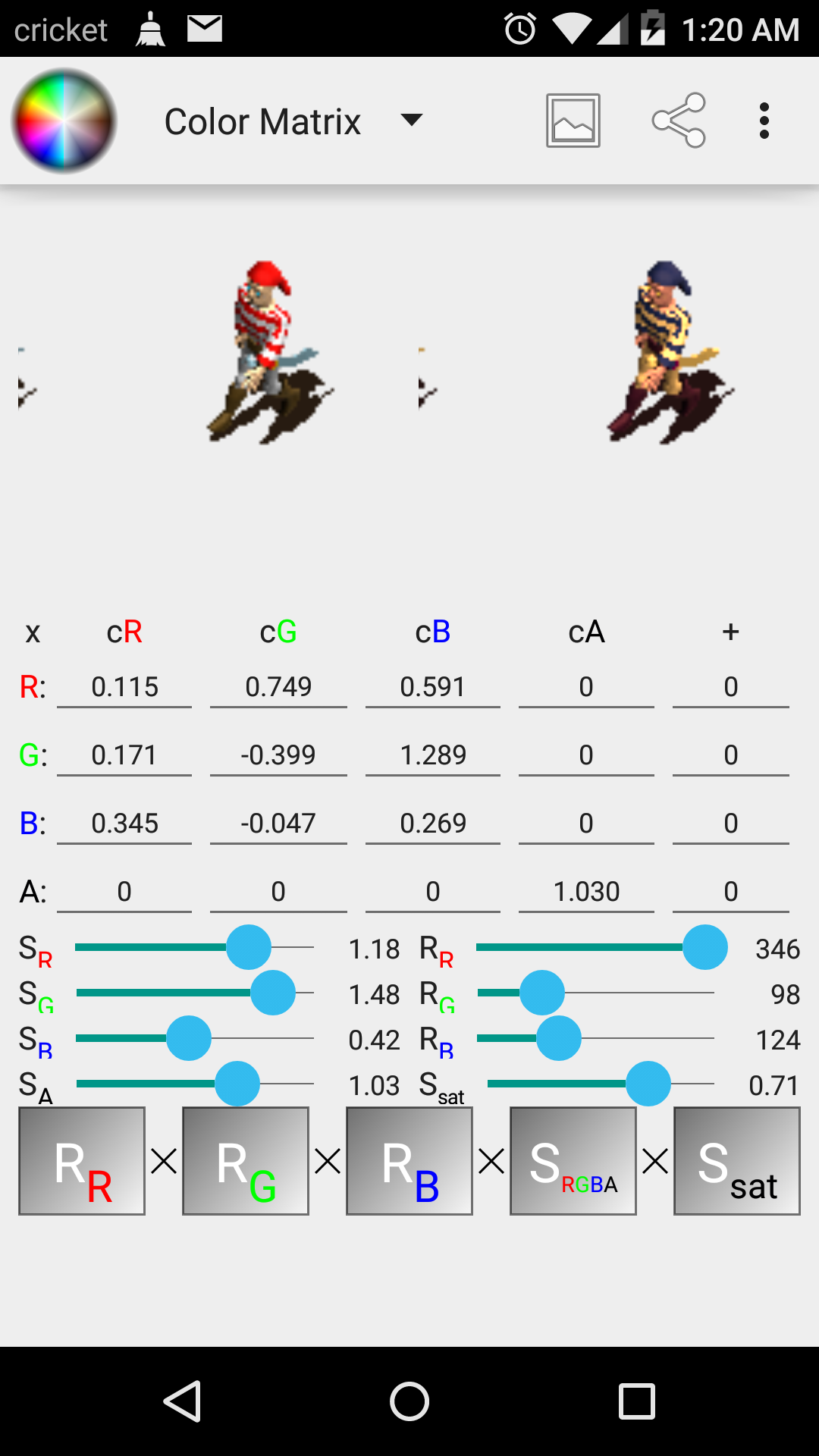Image resolution: width=819 pixels, height=1456 pixels.
Task: Tap the SB blue scale slider
Action: pos(194,1038)
